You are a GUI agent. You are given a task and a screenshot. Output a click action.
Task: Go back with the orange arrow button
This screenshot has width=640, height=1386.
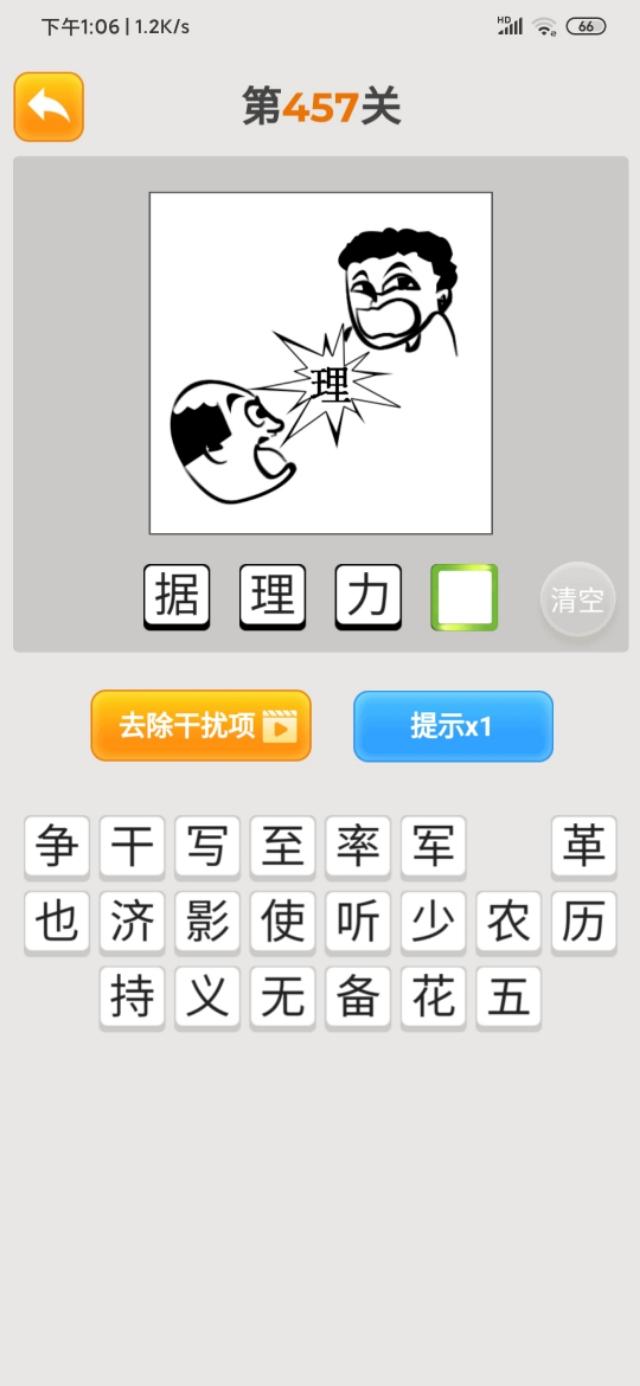(48, 106)
